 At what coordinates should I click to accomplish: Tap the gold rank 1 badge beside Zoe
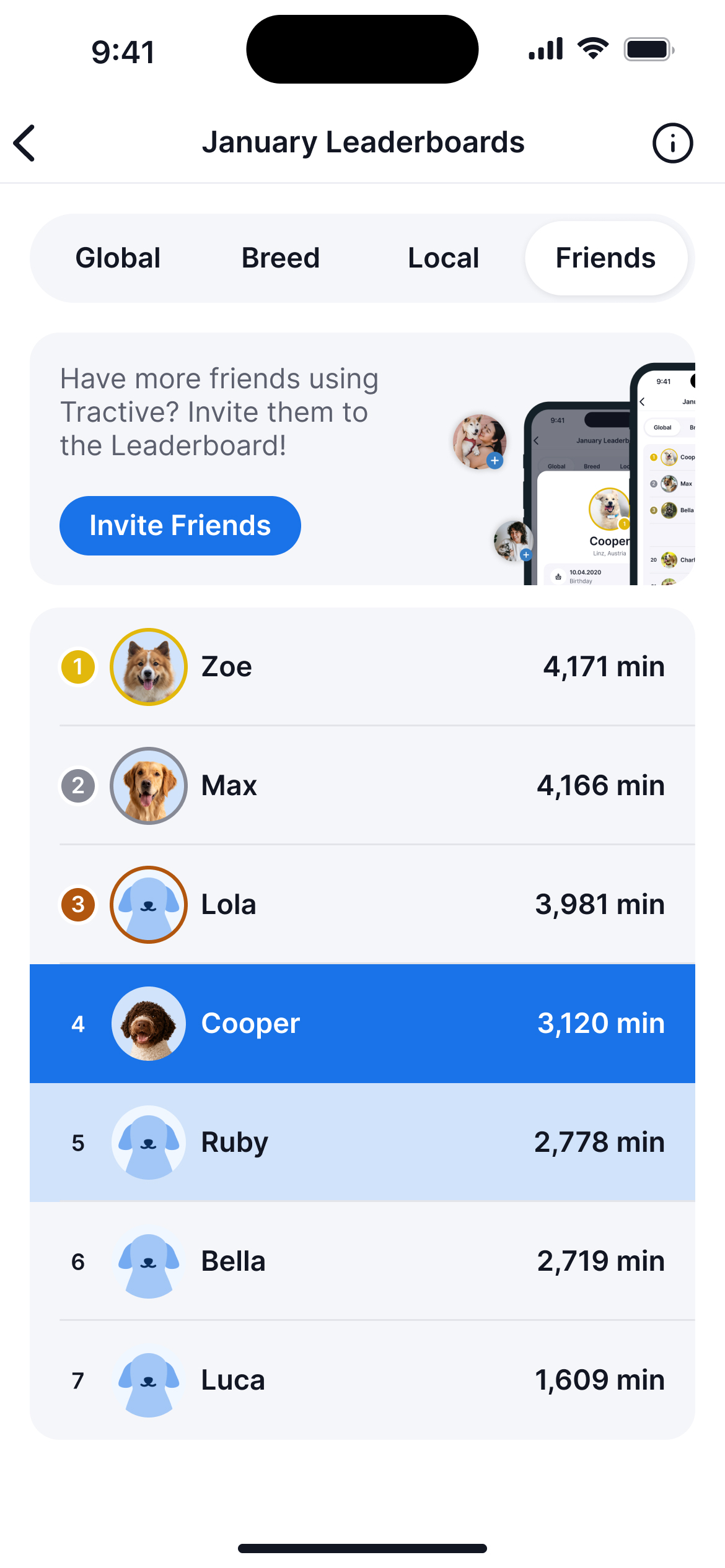[77, 666]
